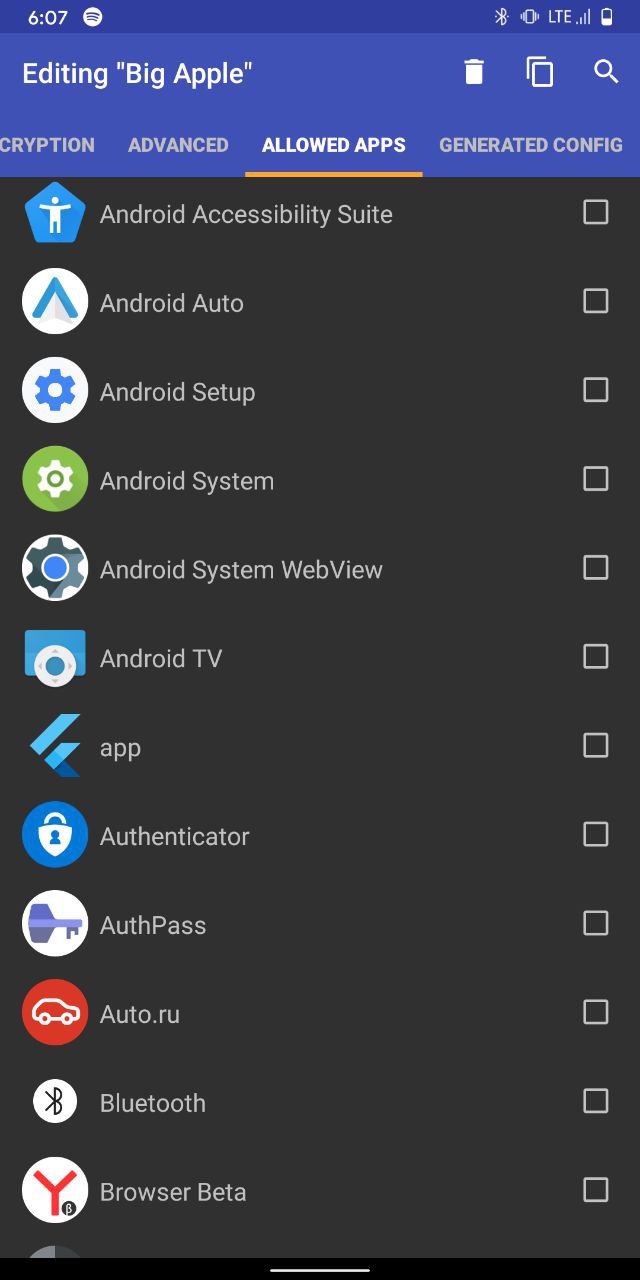
Task: Enable the Bluetooth app checkbox
Action: click(x=596, y=1102)
